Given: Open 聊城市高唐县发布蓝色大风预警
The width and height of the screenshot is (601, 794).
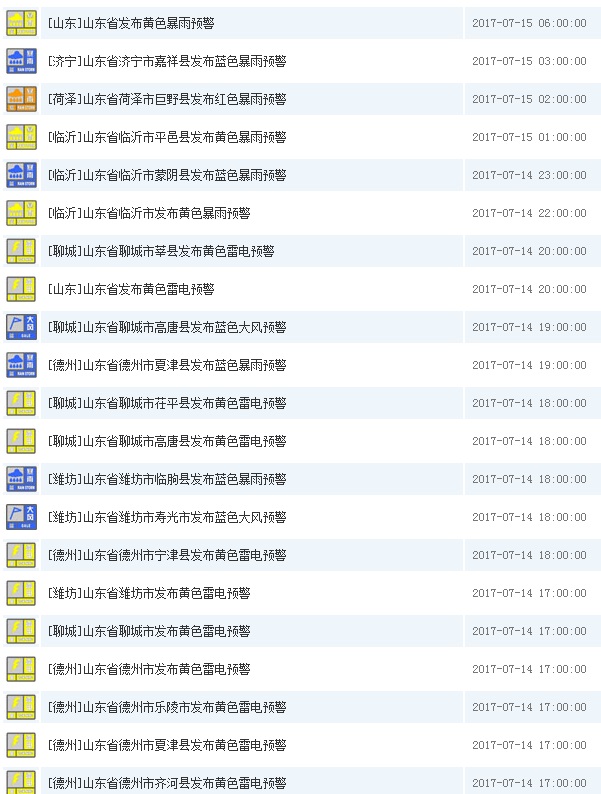Looking at the screenshot, I should 166,327.
